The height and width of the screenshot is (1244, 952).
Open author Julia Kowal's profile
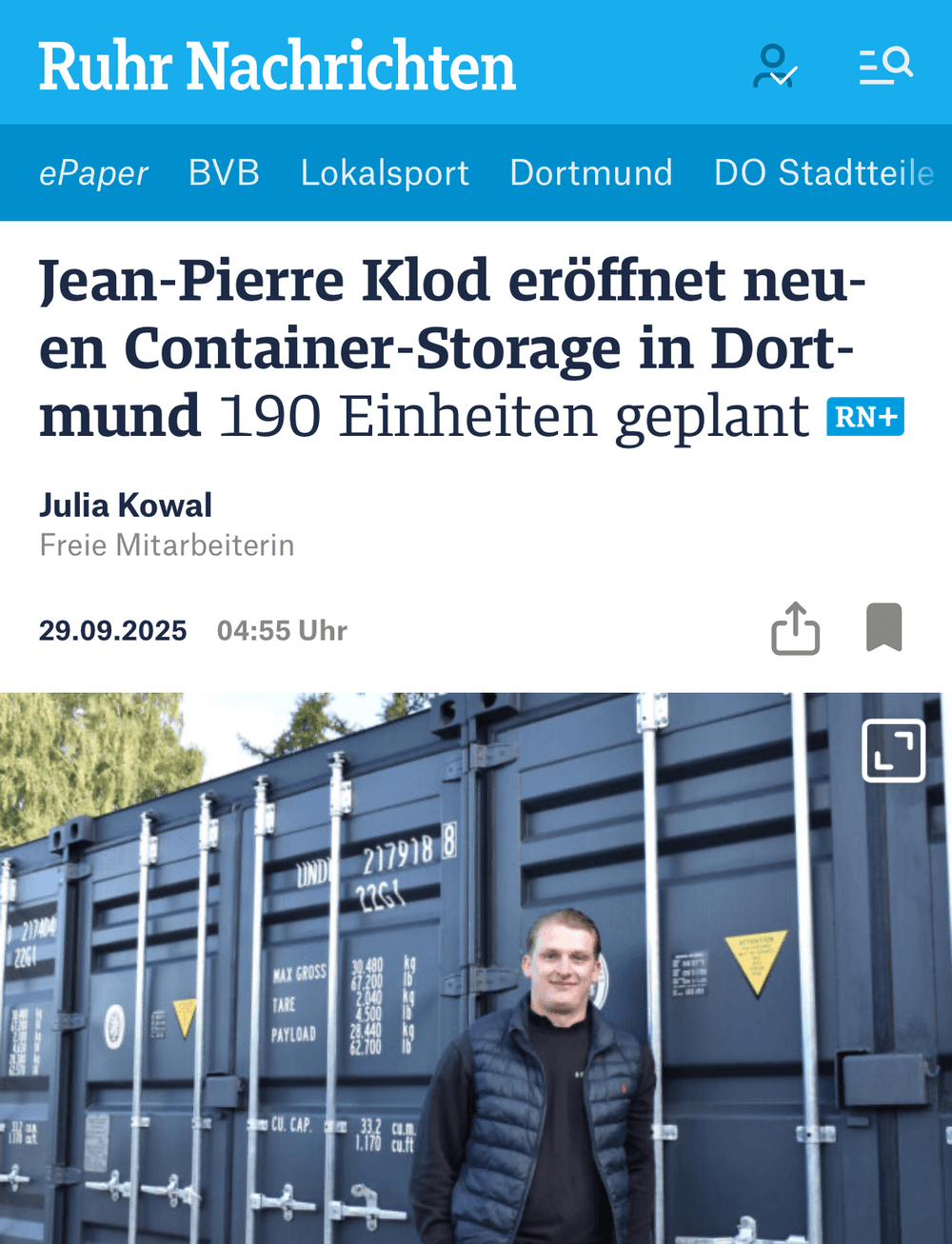tap(126, 505)
